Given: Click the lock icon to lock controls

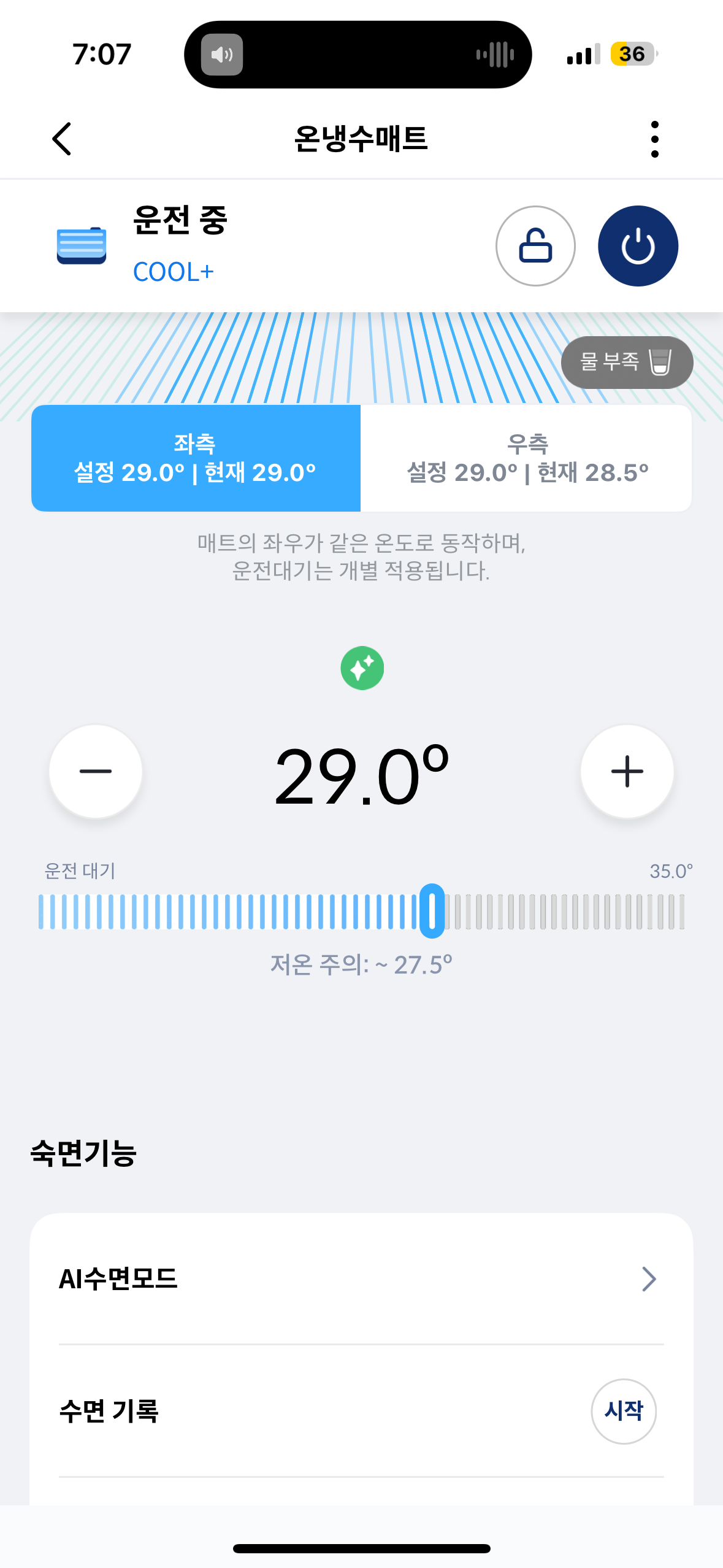Looking at the screenshot, I should pyautogui.click(x=535, y=245).
